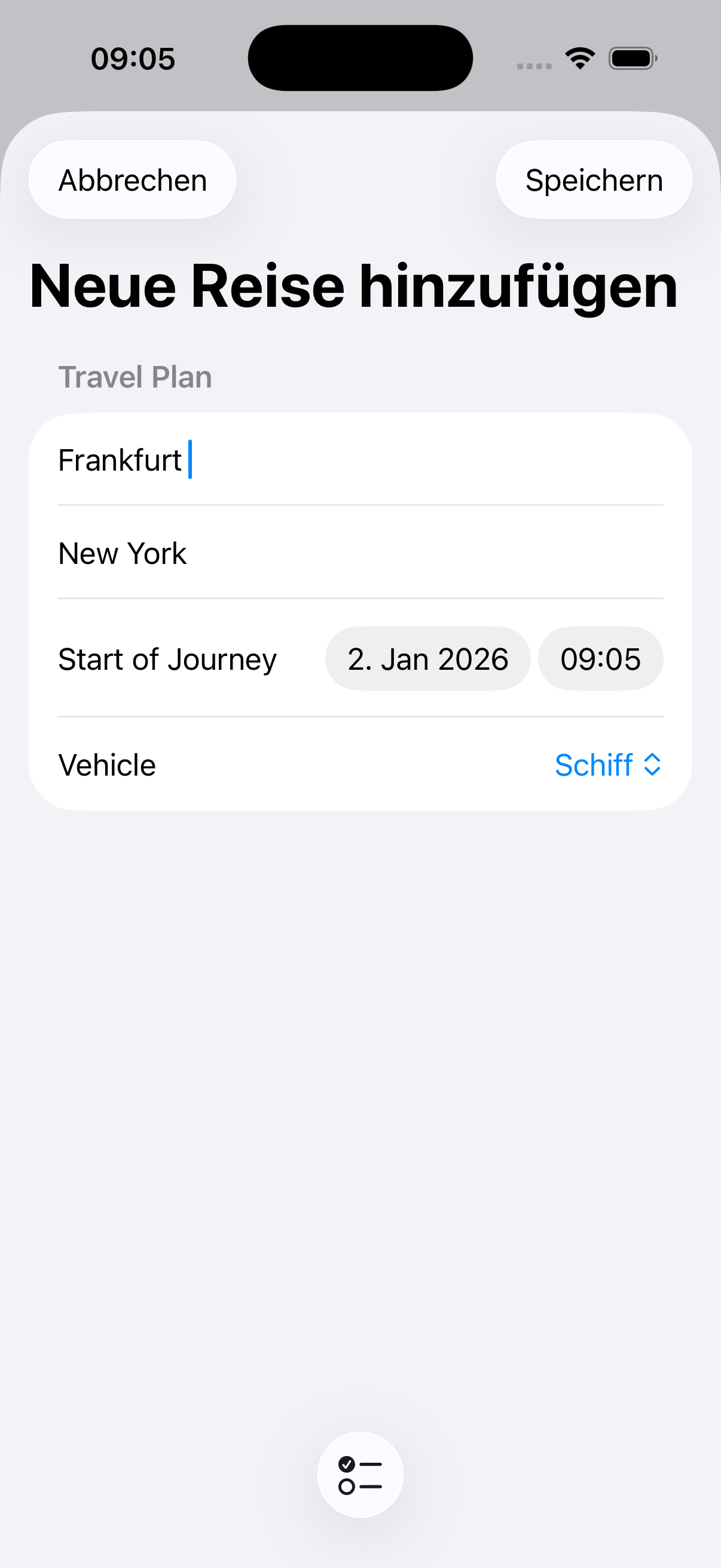Open the Vehicle picker set to Schiff
The height and width of the screenshot is (1568, 721).
608,765
